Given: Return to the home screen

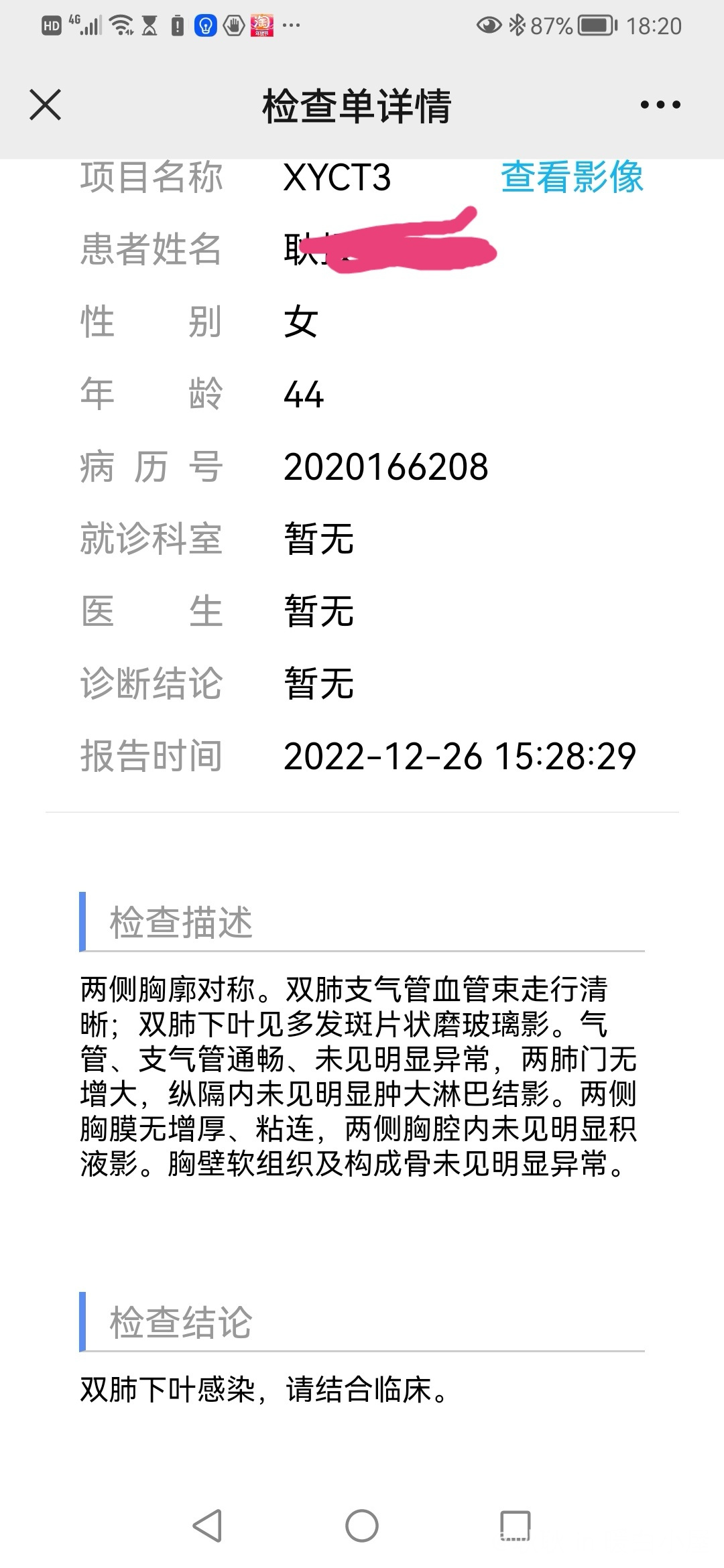Looking at the screenshot, I should [x=362, y=1526].
